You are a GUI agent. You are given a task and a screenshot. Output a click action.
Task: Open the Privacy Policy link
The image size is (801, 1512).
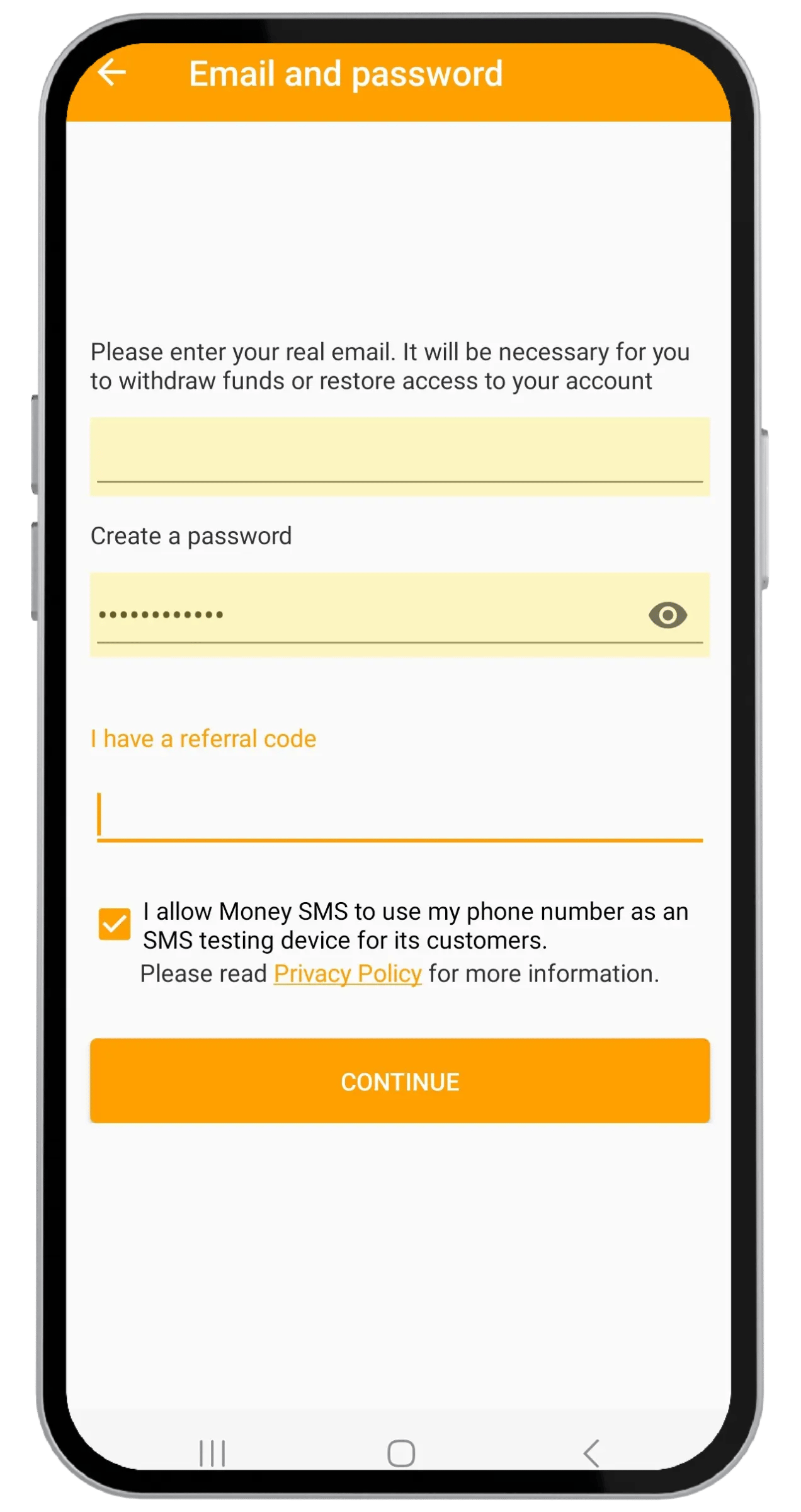[348, 974]
